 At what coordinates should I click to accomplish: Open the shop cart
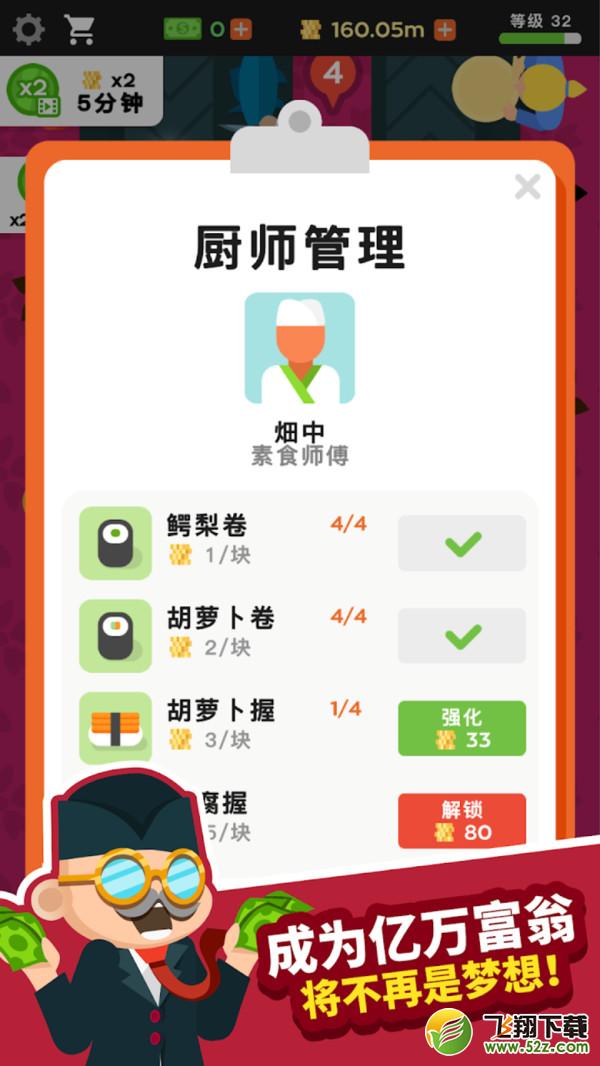80,29
